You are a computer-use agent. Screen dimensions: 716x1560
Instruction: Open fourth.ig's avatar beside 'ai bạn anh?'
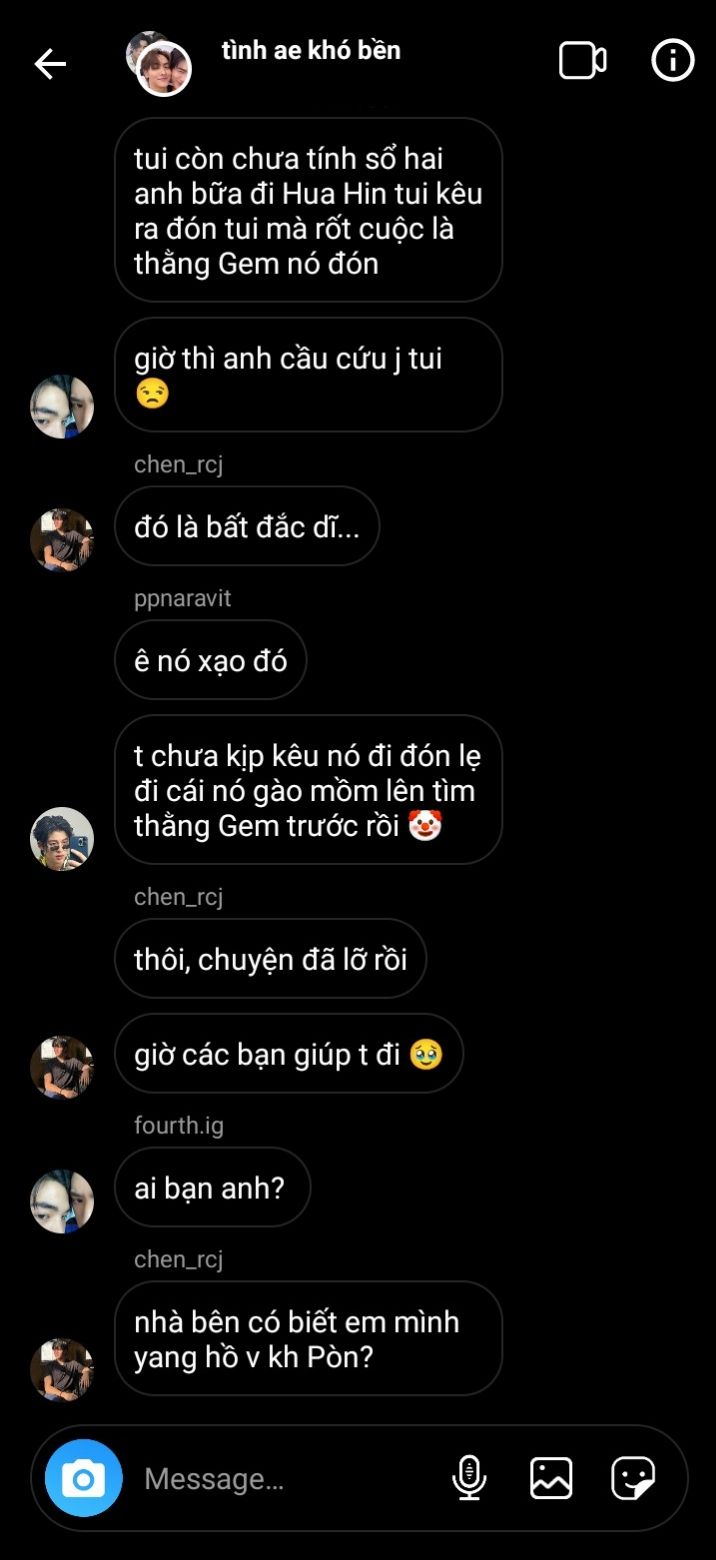62,1200
